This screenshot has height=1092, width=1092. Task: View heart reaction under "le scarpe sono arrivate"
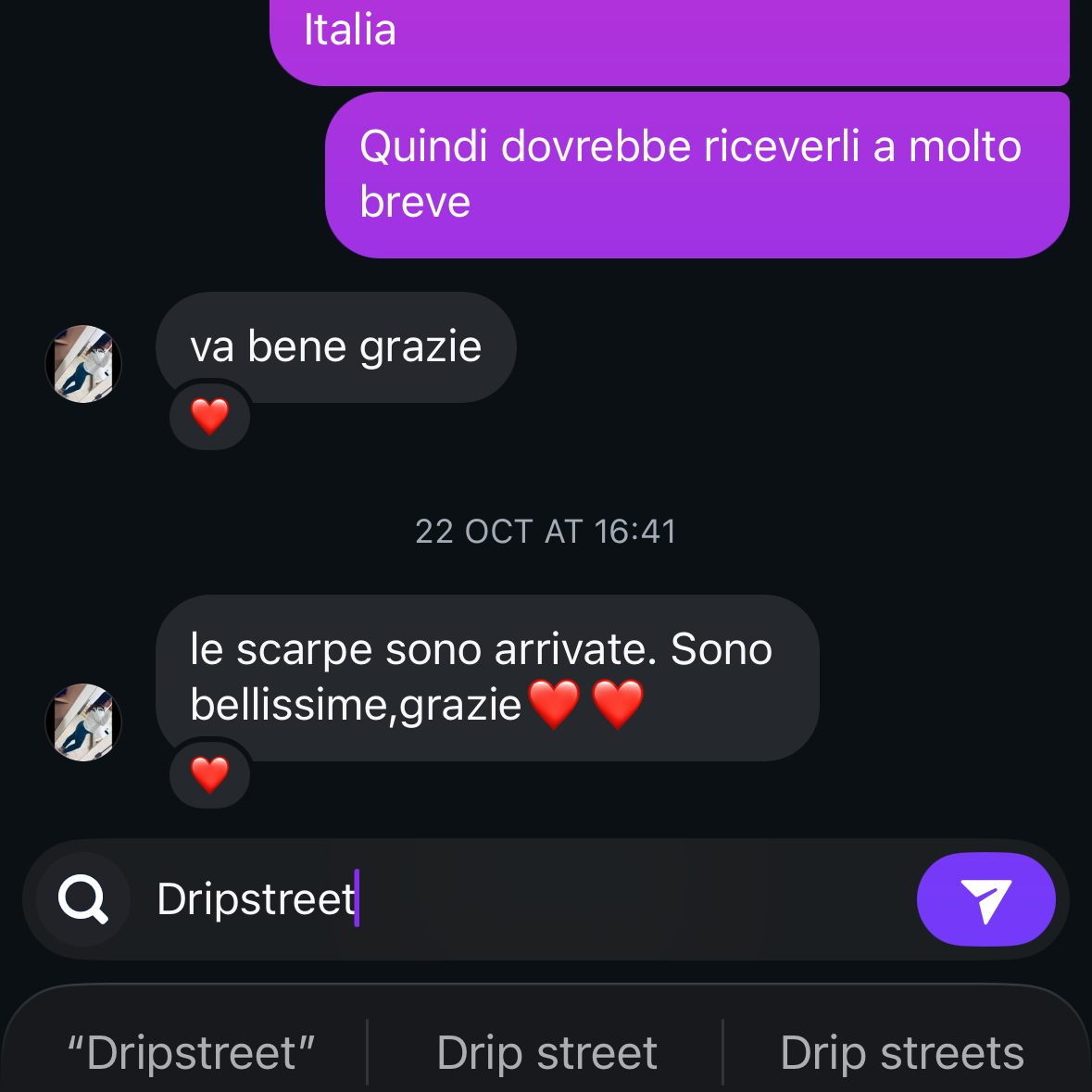coord(210,774)
